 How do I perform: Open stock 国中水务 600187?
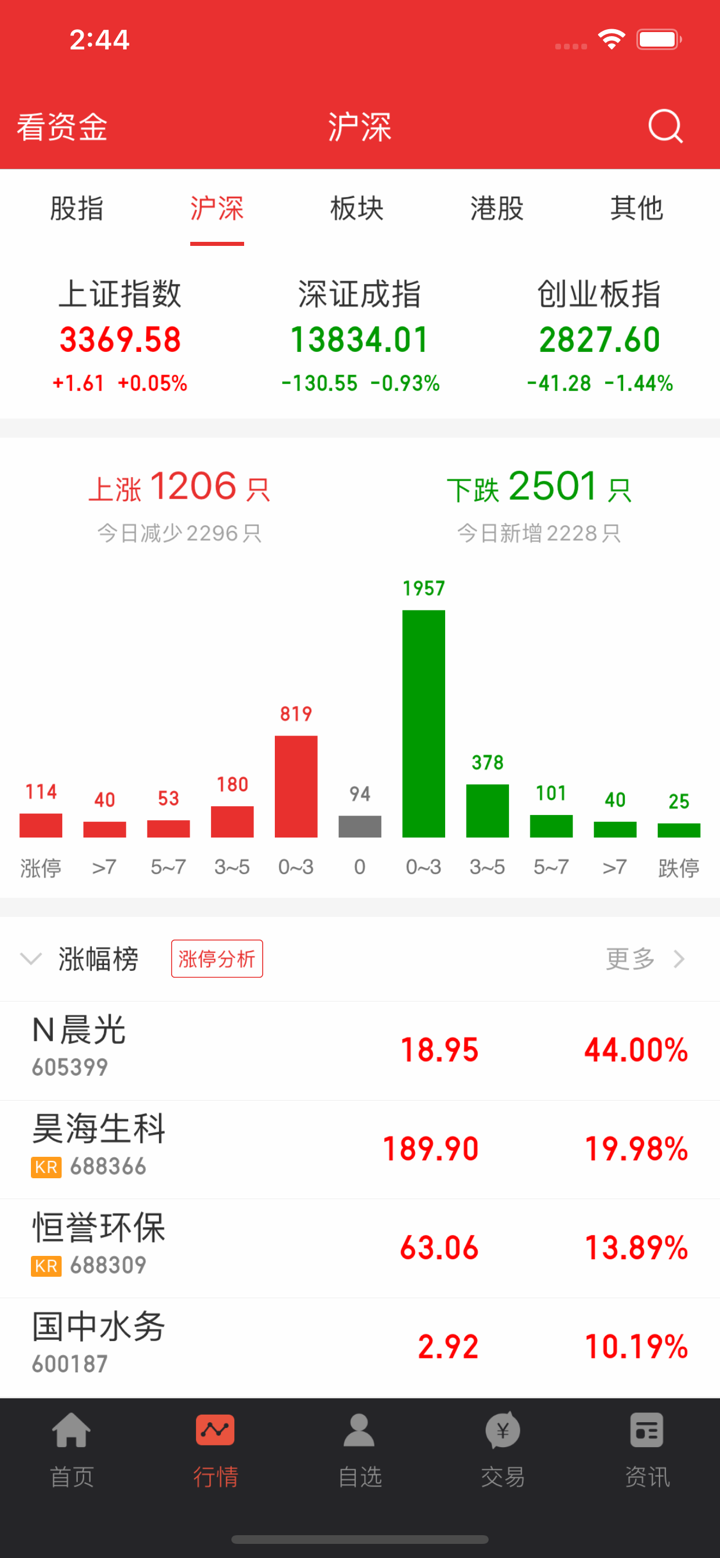pyautogui.click(x=360, y=1346)
